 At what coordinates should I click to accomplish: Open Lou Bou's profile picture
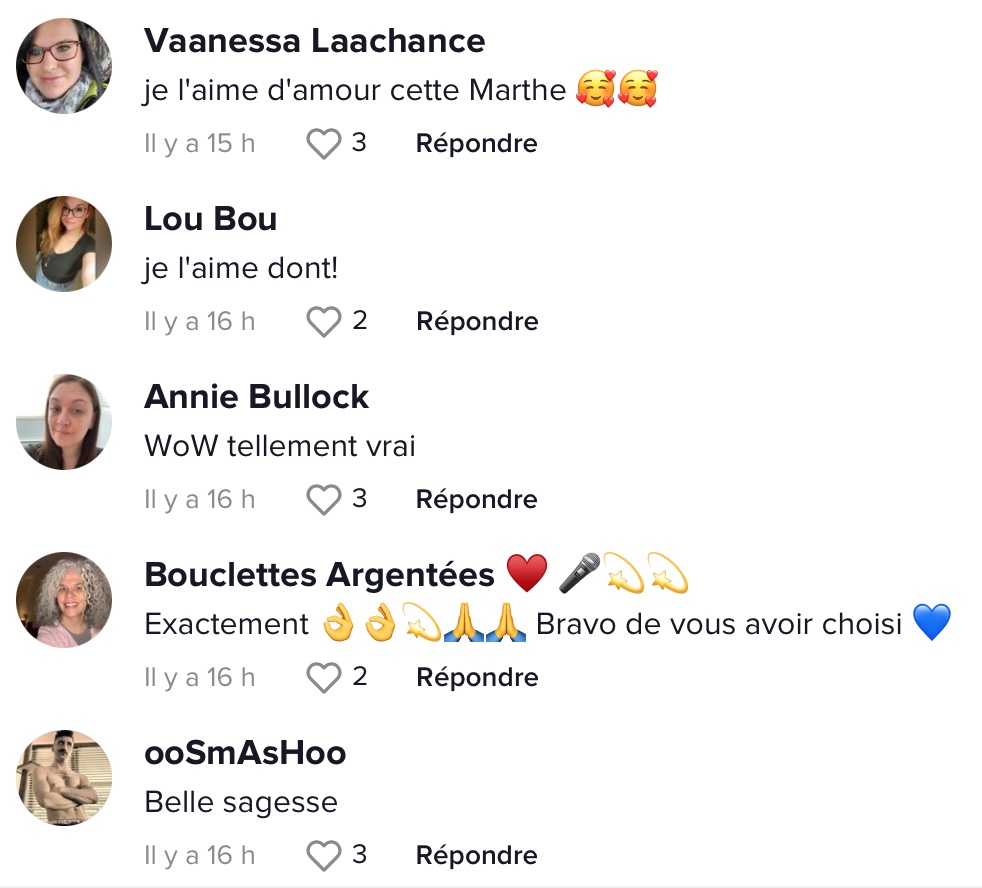click(x=64, y=244)
